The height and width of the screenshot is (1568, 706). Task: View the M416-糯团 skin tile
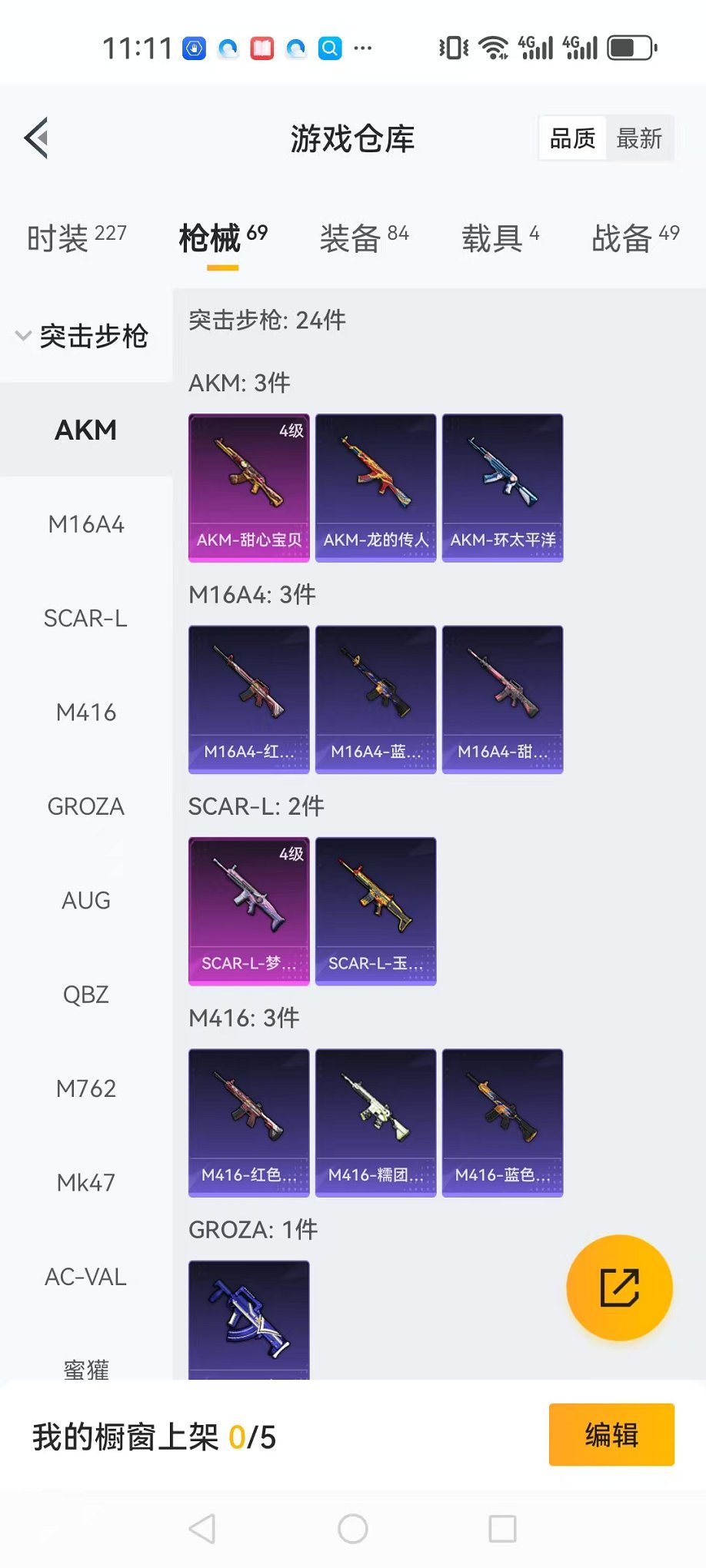click(375, 1122)
